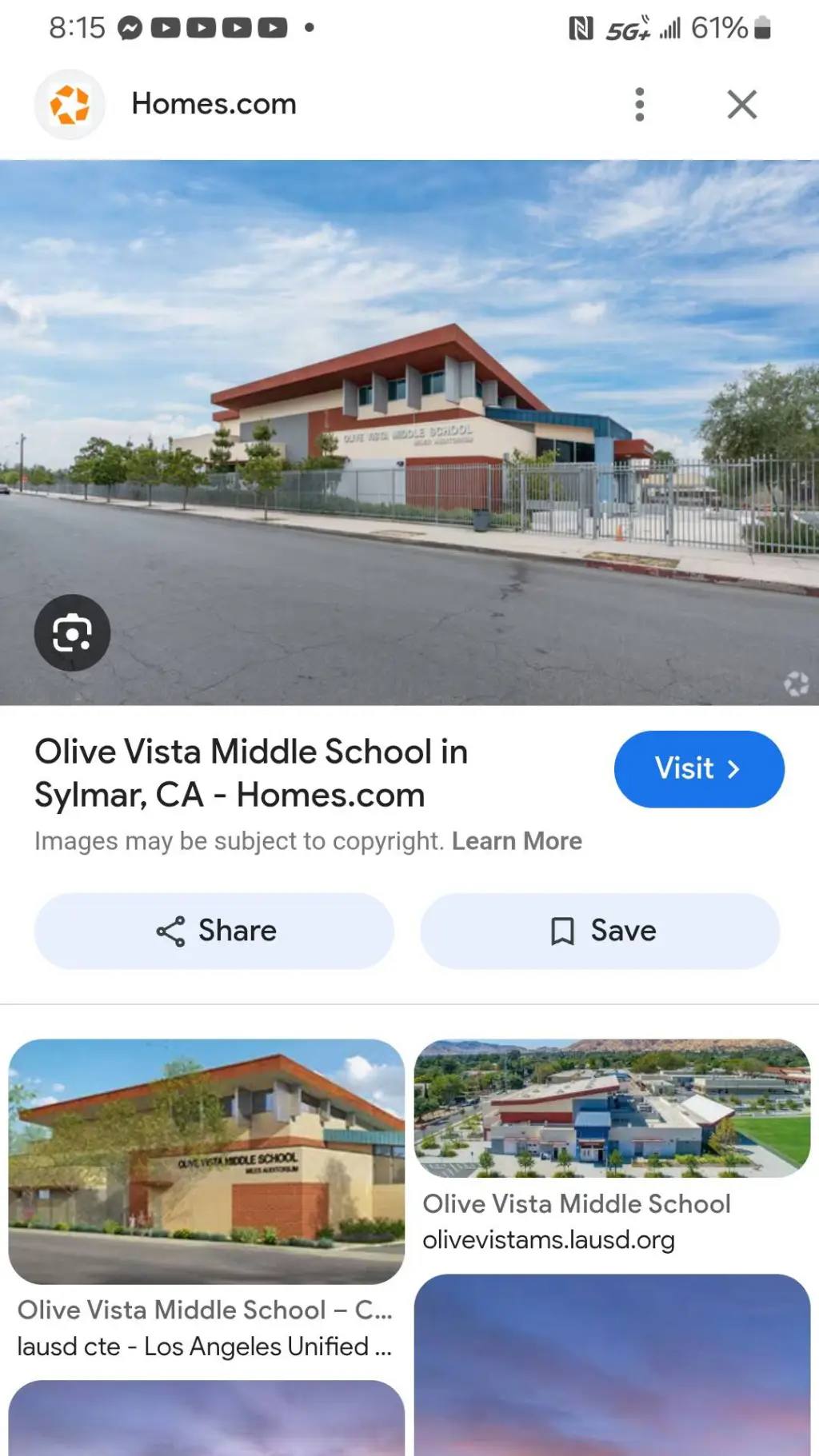Open the three-dot overflow menu
The width and height of the screenshot is (819, 1456).
click(639, 105)
